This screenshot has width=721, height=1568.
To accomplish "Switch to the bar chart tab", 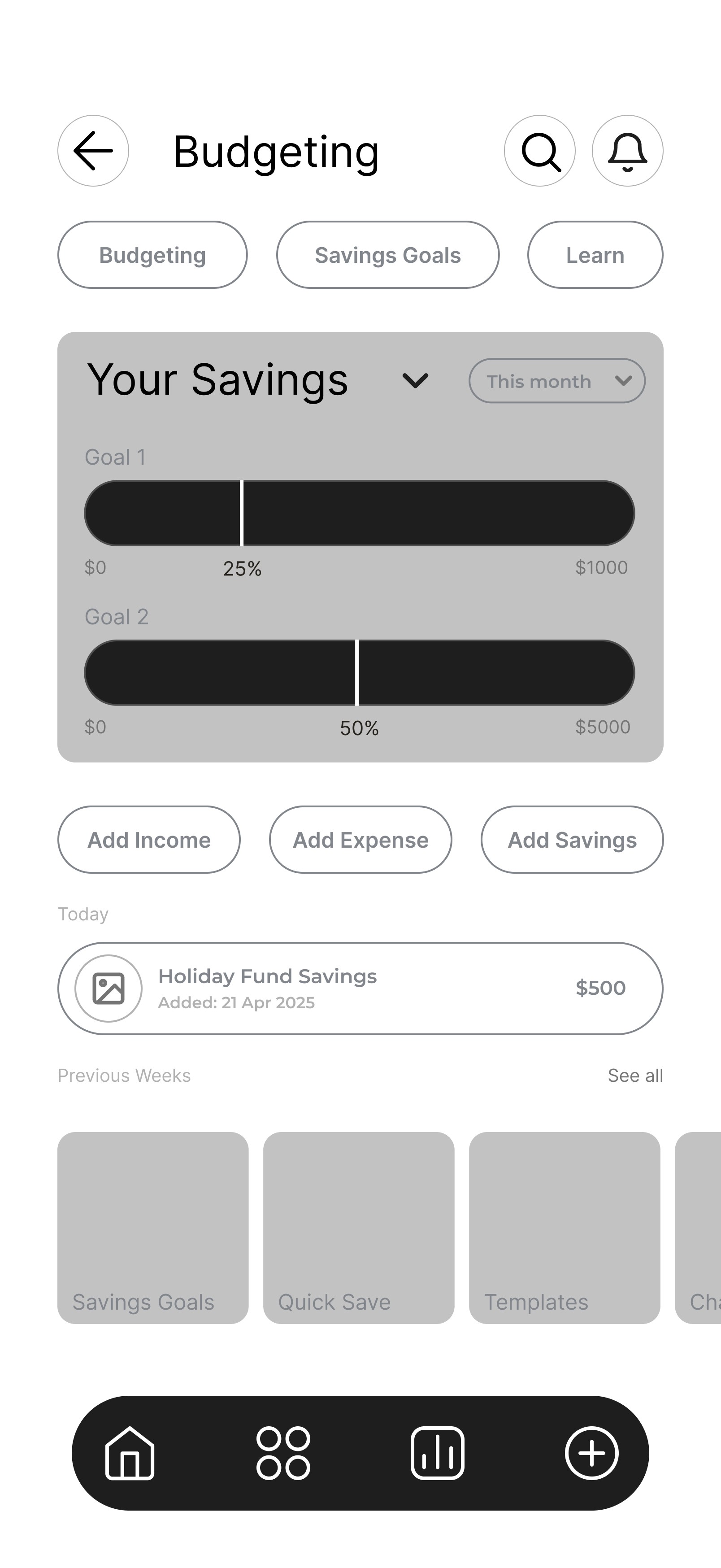I will [x=438, y=1453].
